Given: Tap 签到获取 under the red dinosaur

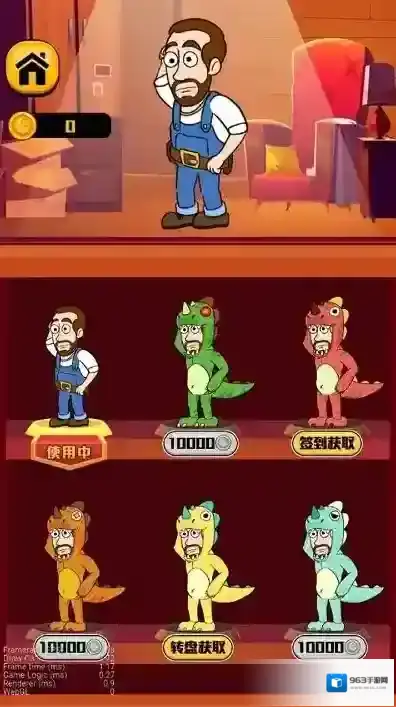Looking at the screenshot, I should [327, 443].
